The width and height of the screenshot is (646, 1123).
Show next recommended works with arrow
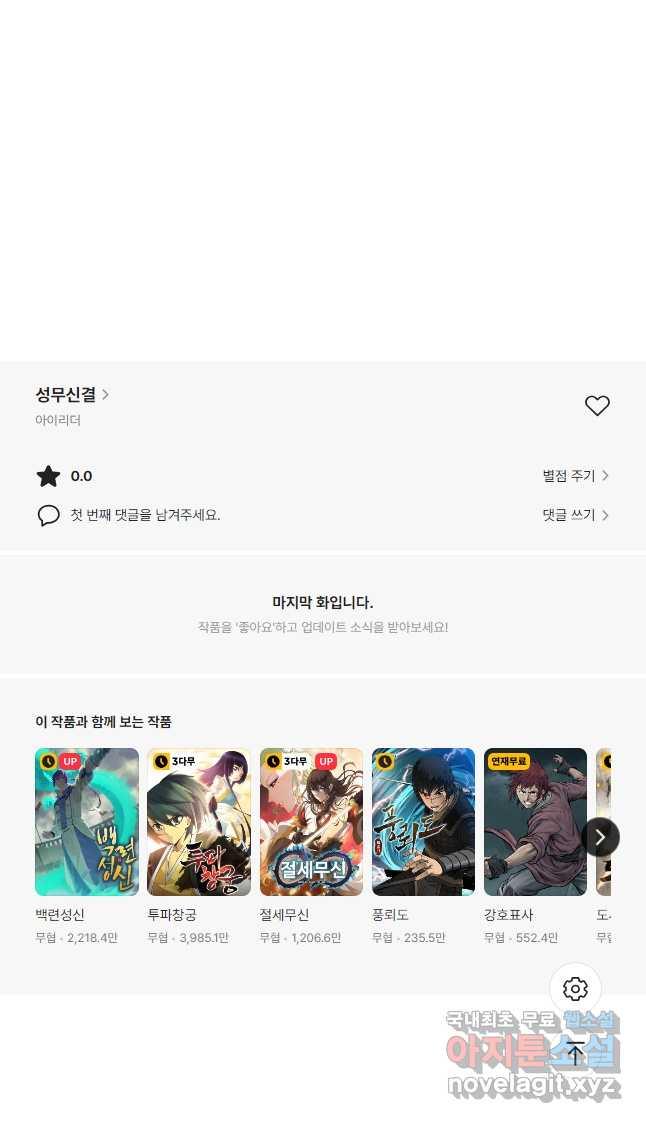tap(600, 837)
